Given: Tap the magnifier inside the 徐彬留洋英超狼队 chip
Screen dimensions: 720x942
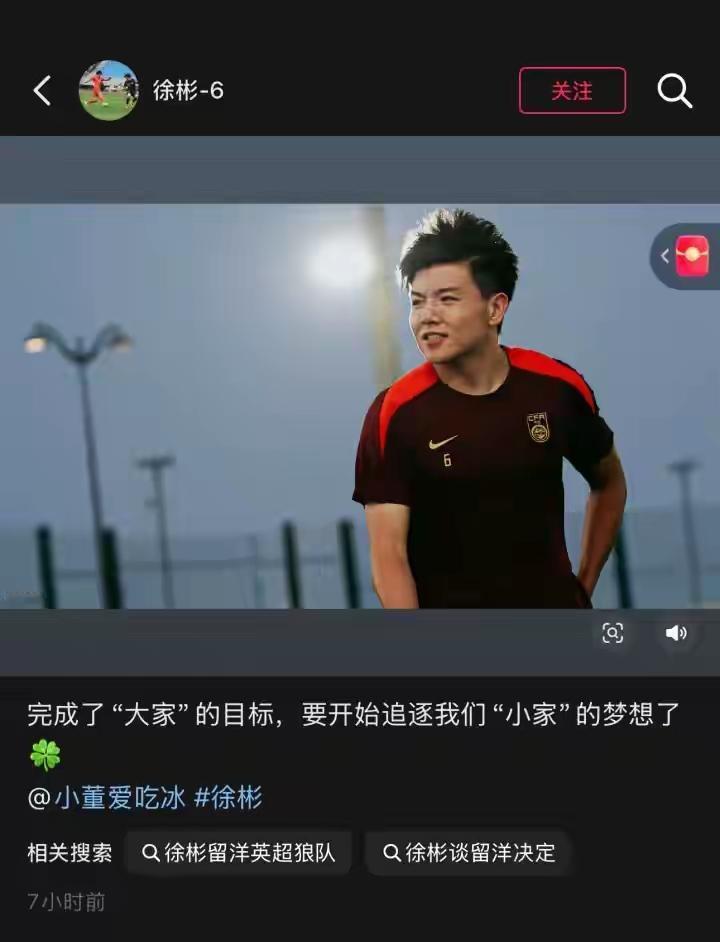Looking at the screenshot, I should pos(148,853).
